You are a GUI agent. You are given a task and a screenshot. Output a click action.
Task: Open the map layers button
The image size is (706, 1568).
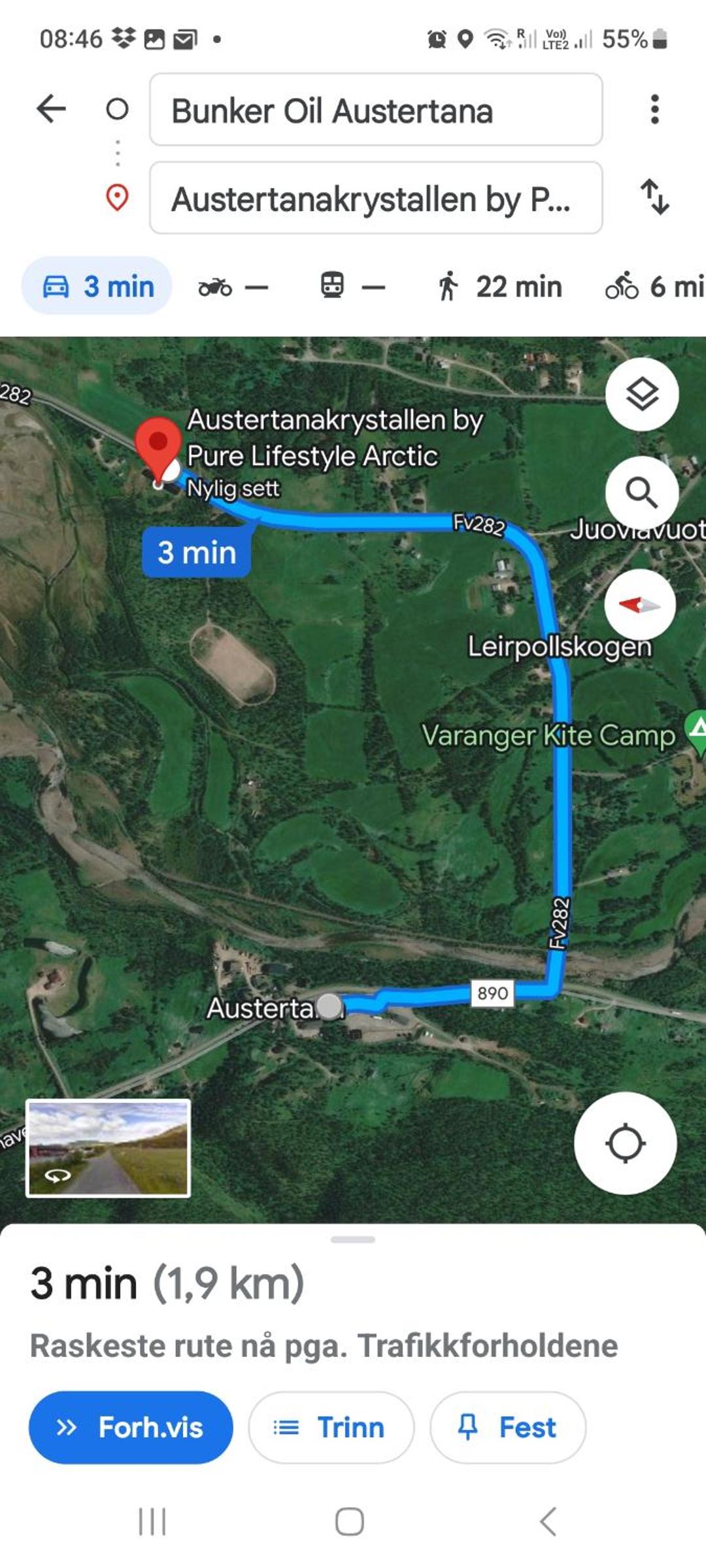tap(642, 394)
